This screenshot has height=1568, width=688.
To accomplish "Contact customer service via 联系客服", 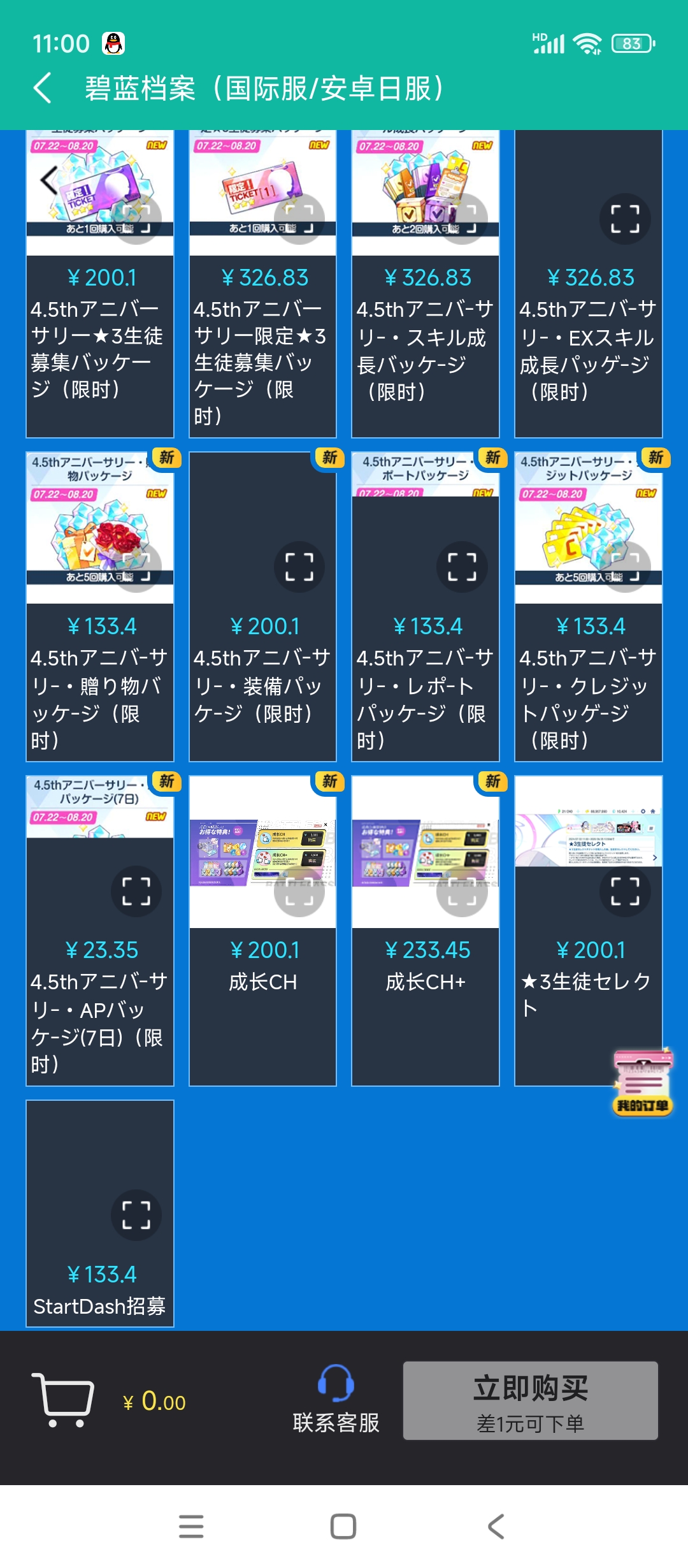I will [x=336, y=1400].
